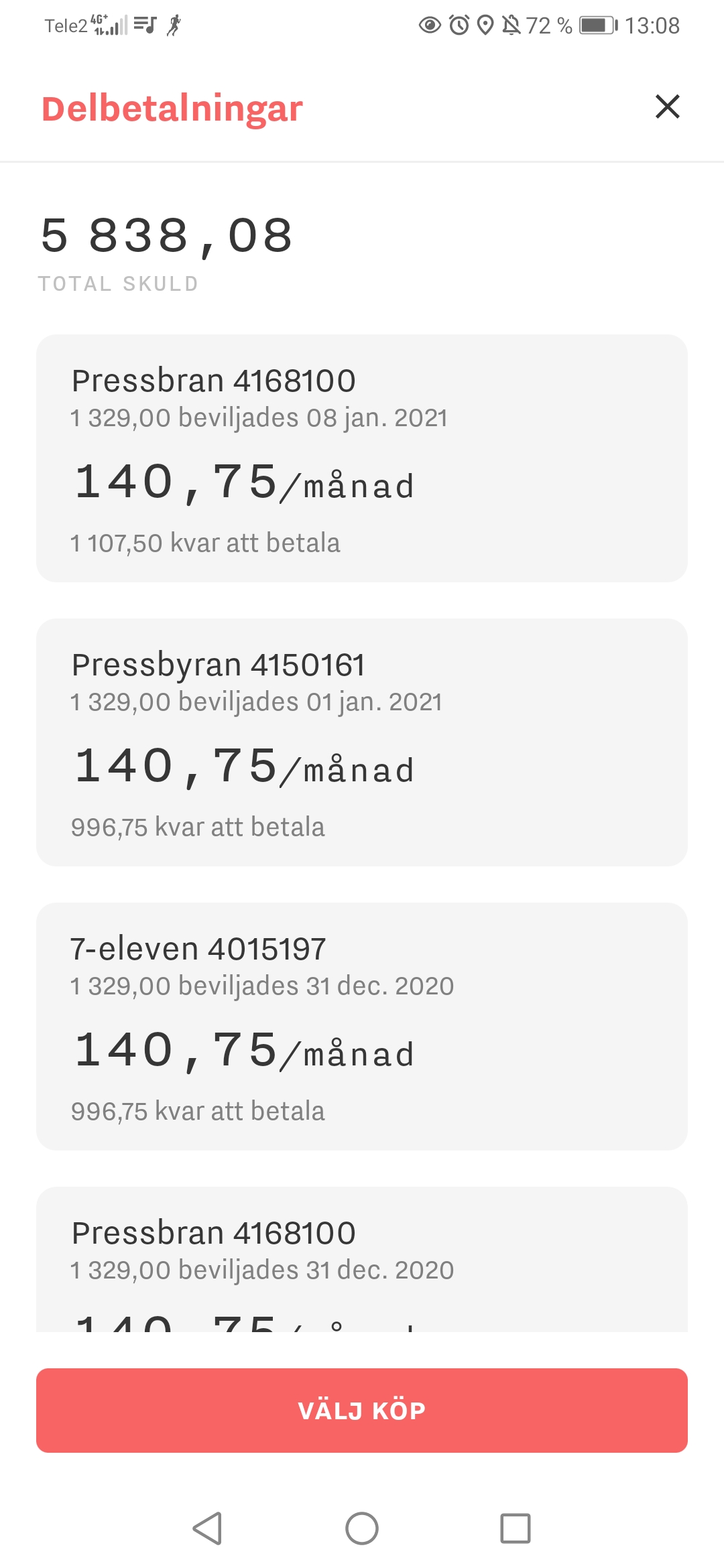Select the 7-eleven 4015197 installment card

point(362,1027)
